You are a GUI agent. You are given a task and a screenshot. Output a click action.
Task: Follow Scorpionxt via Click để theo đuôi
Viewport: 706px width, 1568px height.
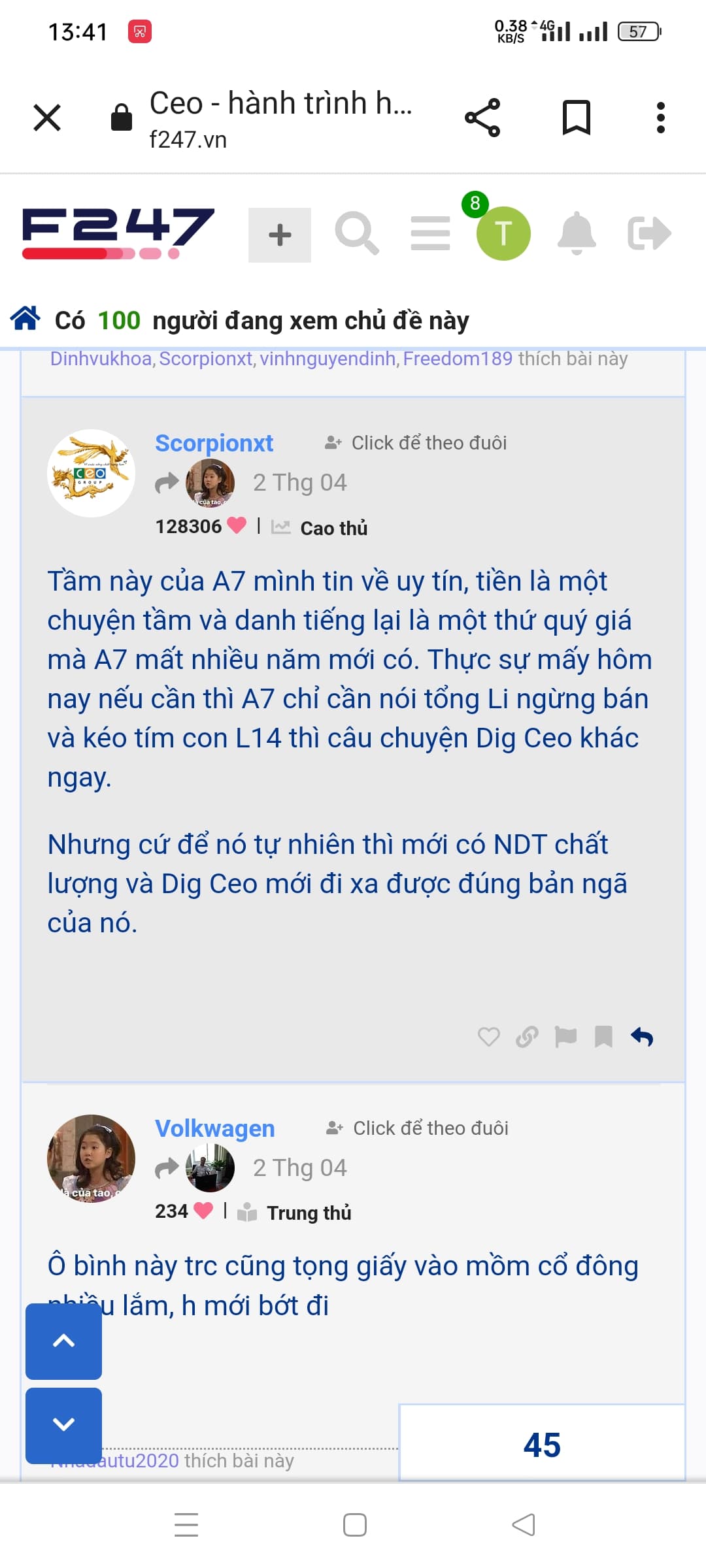[x=416, y=443]
